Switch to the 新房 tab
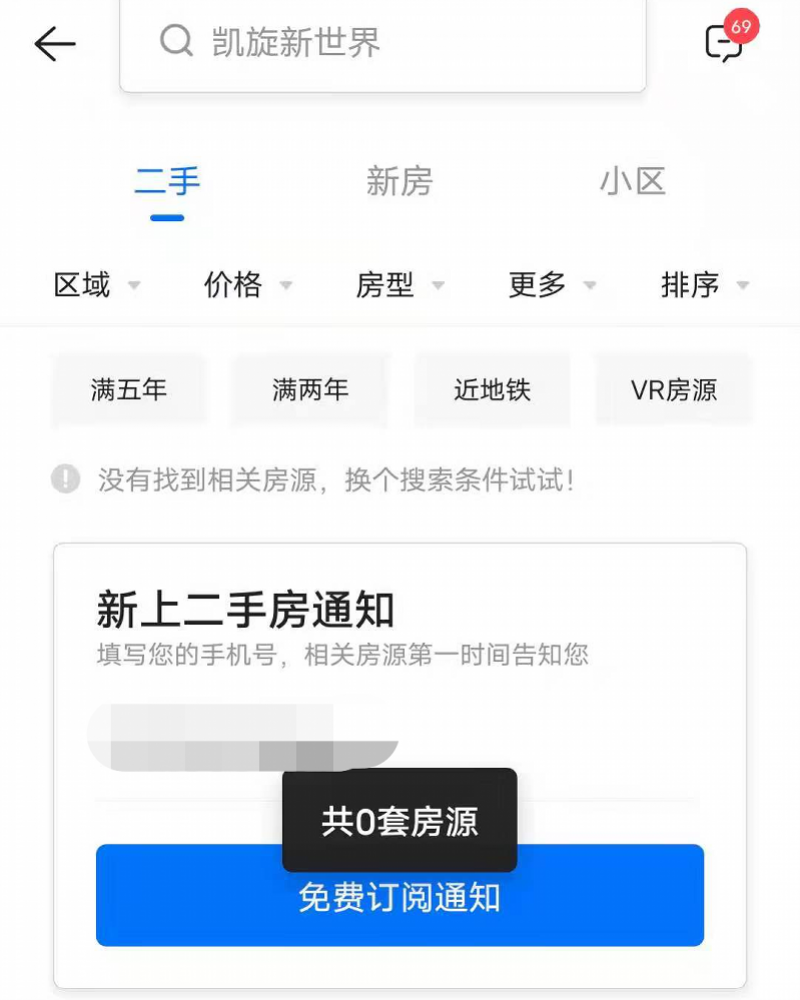The height and width of the screenshot is (1000, 800). click(x=400, y=181)
